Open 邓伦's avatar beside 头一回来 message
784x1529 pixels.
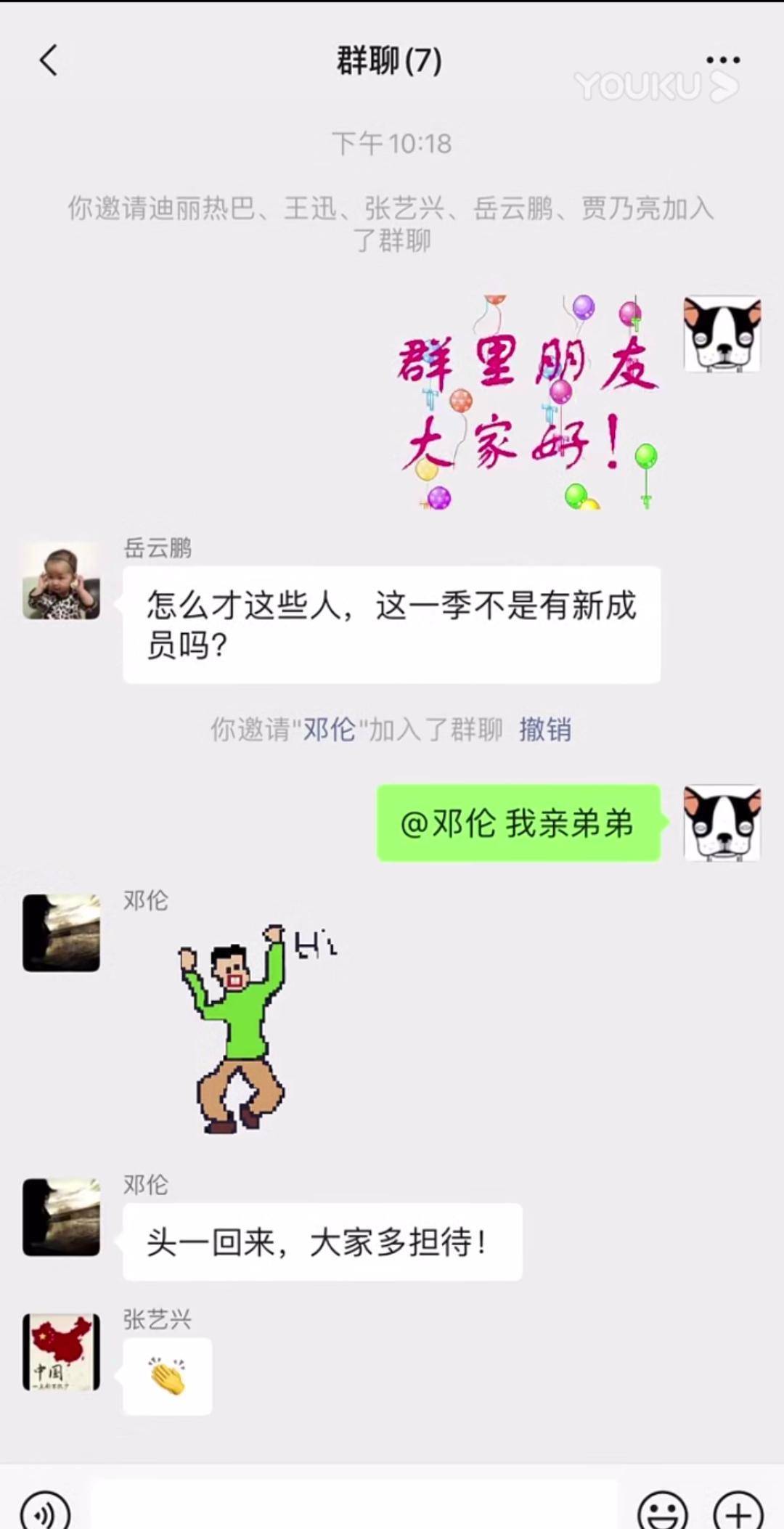point(61,1218)
